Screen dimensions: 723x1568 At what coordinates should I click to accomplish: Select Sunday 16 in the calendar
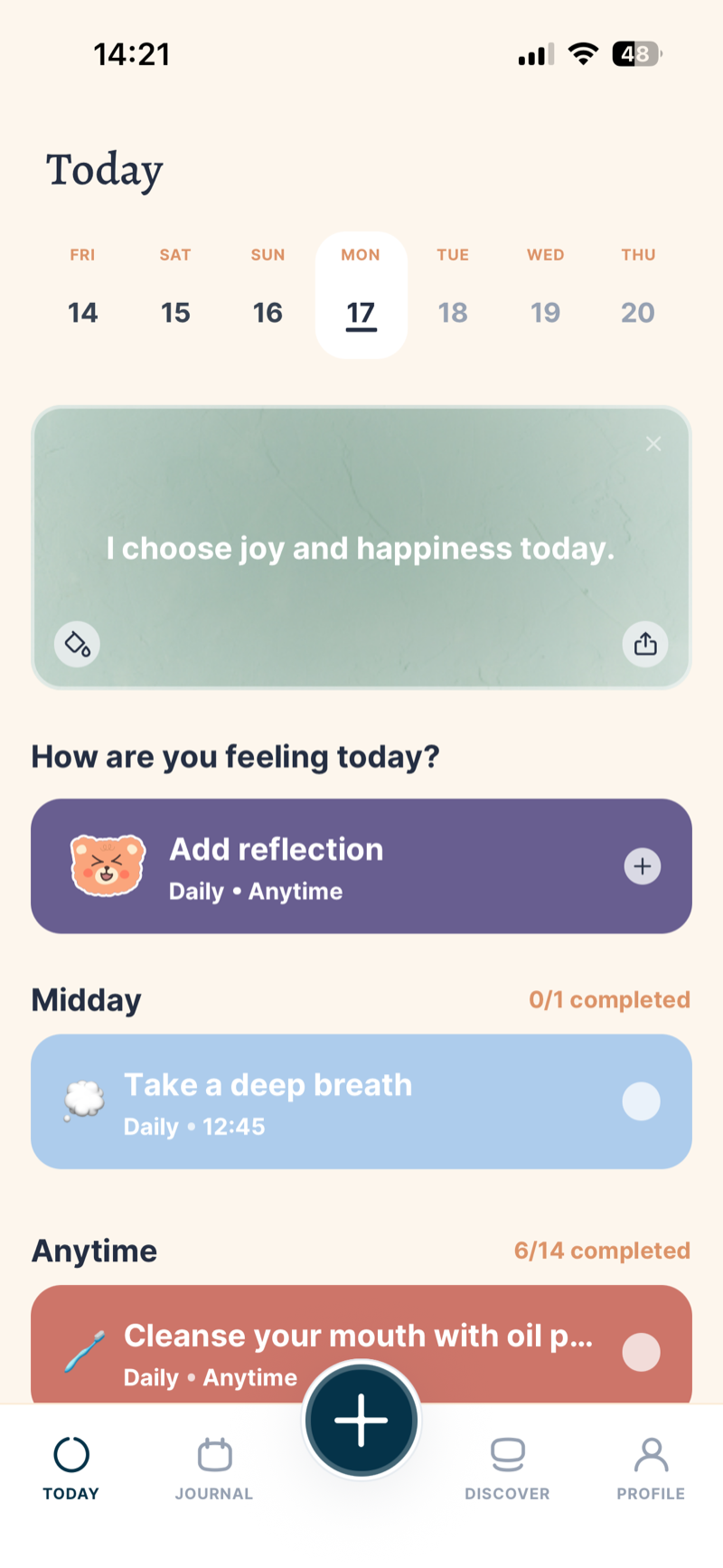[268, 296]
